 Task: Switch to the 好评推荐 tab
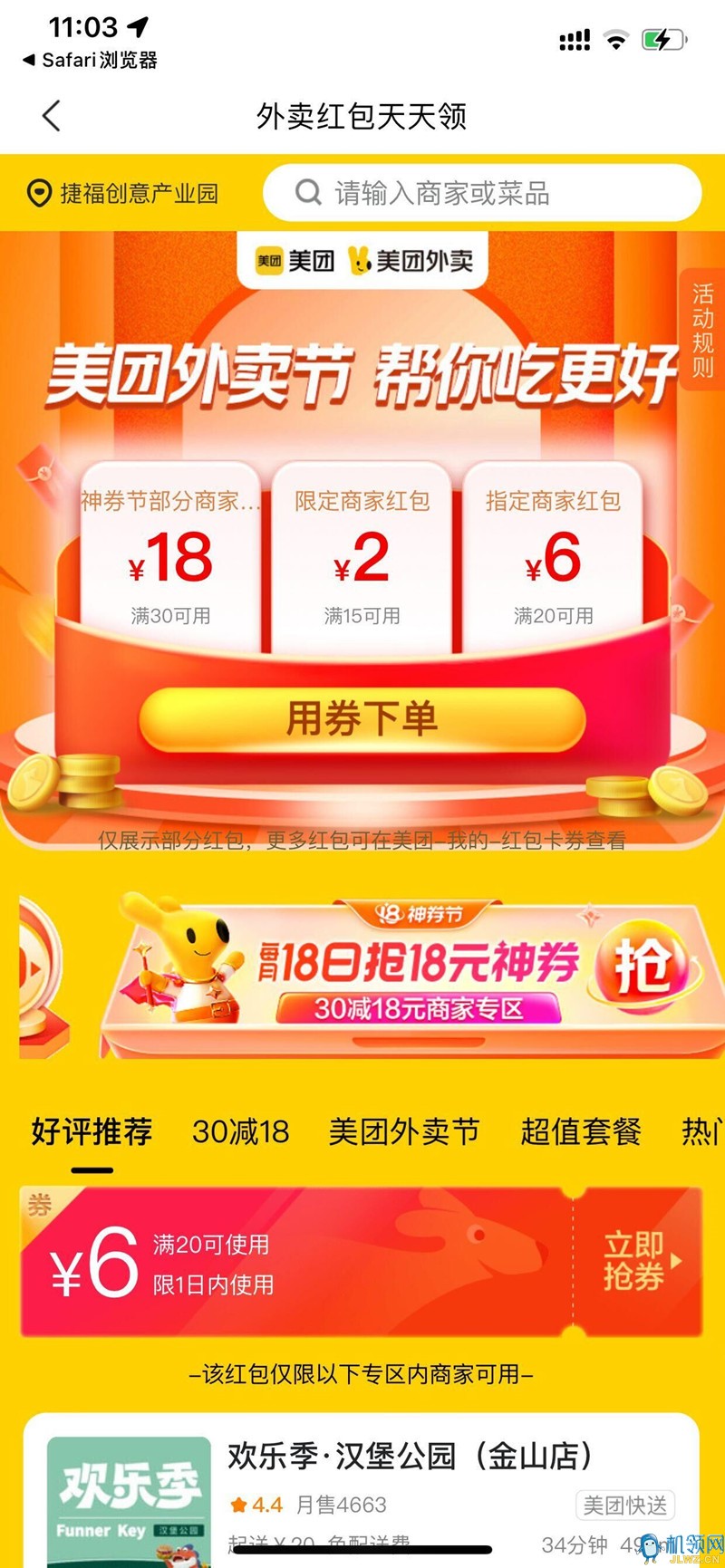click(x=92, y=1131)
